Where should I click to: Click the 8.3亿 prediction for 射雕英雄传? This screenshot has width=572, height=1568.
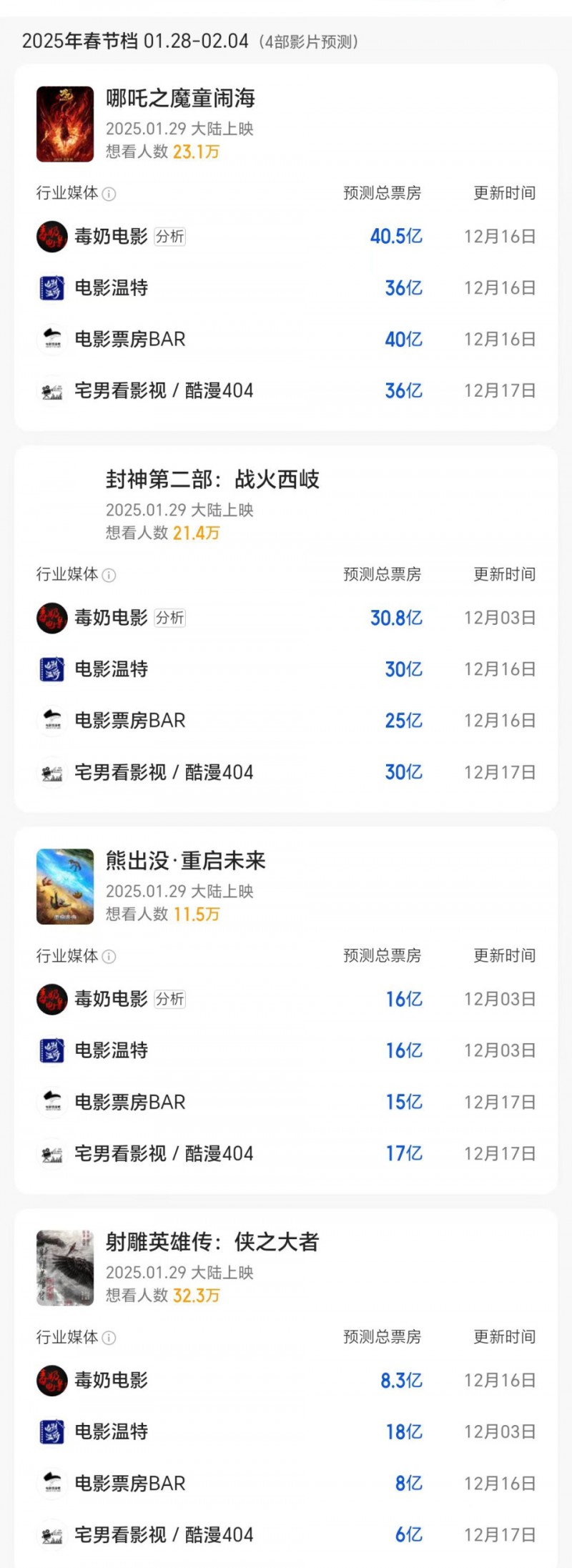click(403, 1380)
